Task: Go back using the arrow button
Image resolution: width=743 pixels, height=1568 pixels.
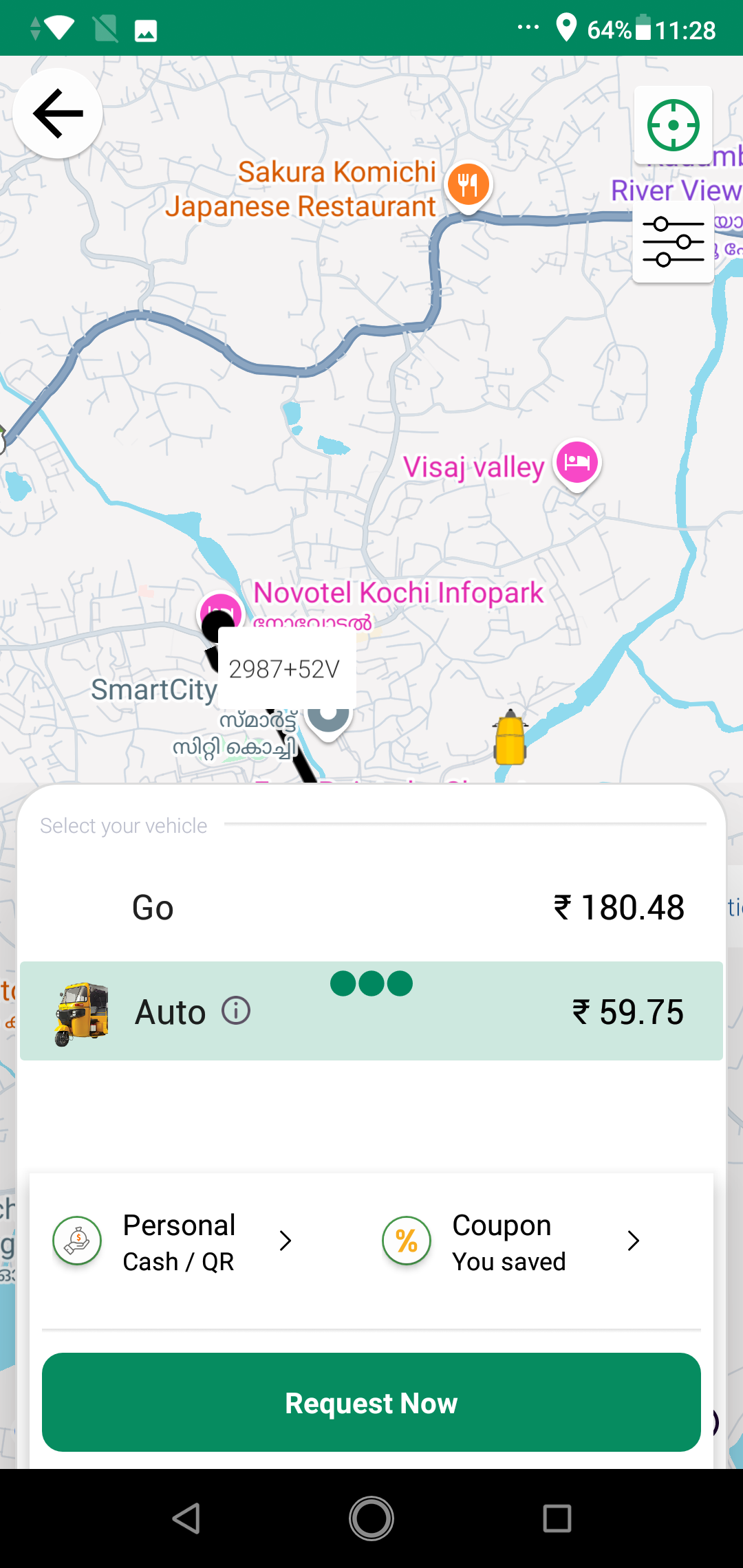Action: pos(58,113)
